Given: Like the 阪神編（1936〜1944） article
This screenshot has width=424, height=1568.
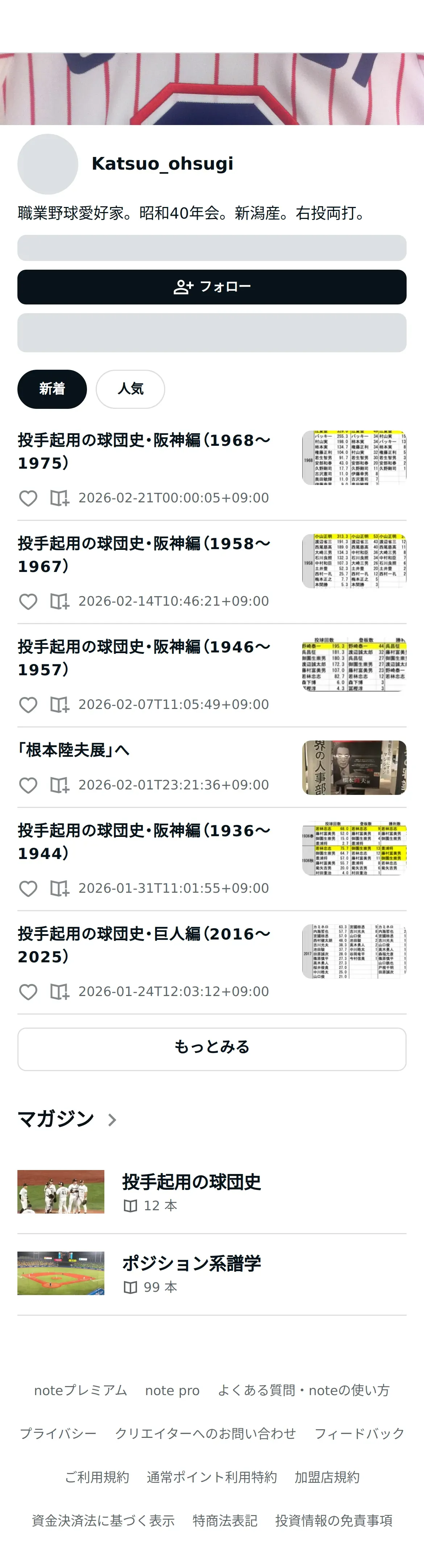Looking at the screenshot, I should click(x=28, y=889).
